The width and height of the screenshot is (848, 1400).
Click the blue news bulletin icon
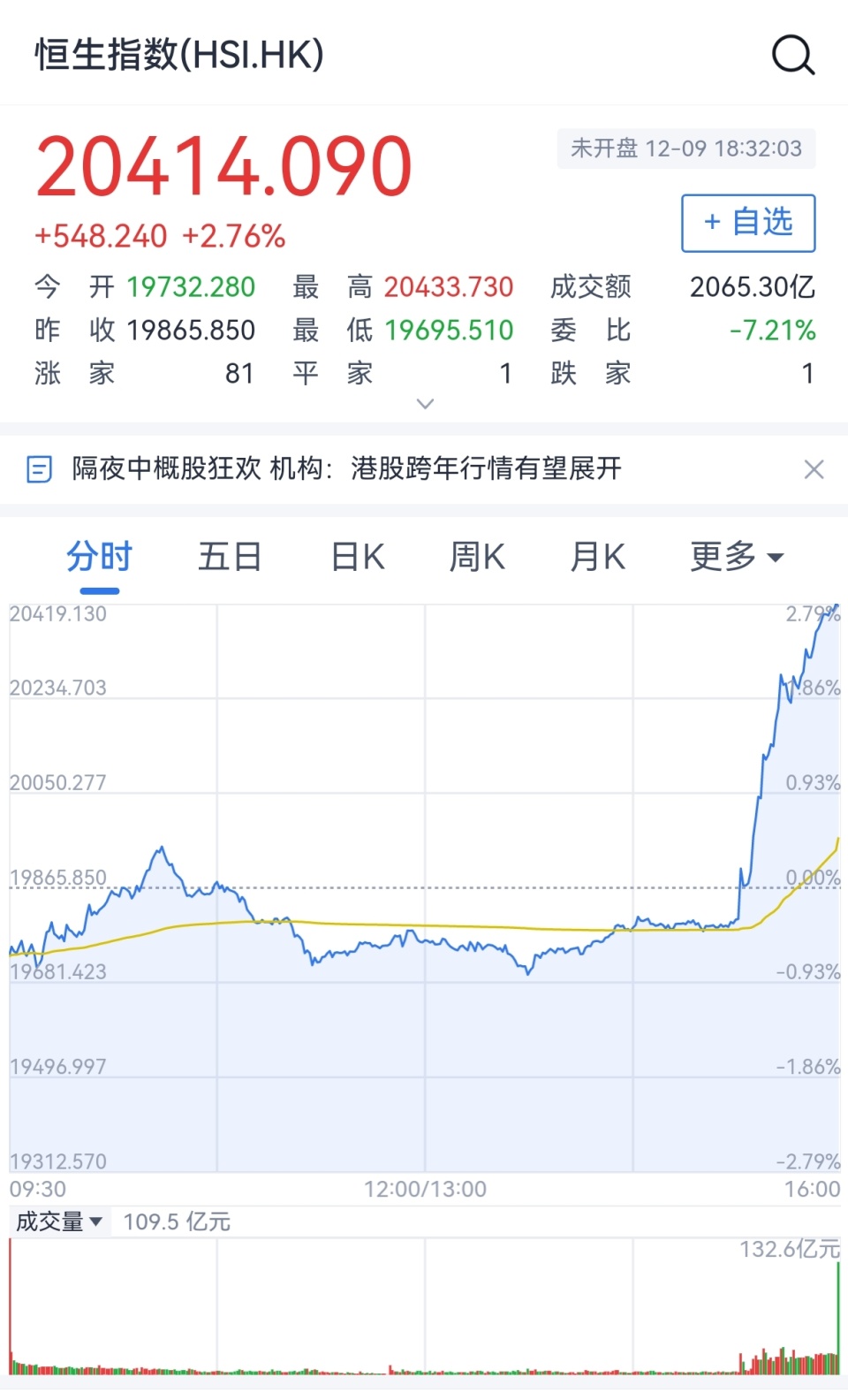(38, 469)
